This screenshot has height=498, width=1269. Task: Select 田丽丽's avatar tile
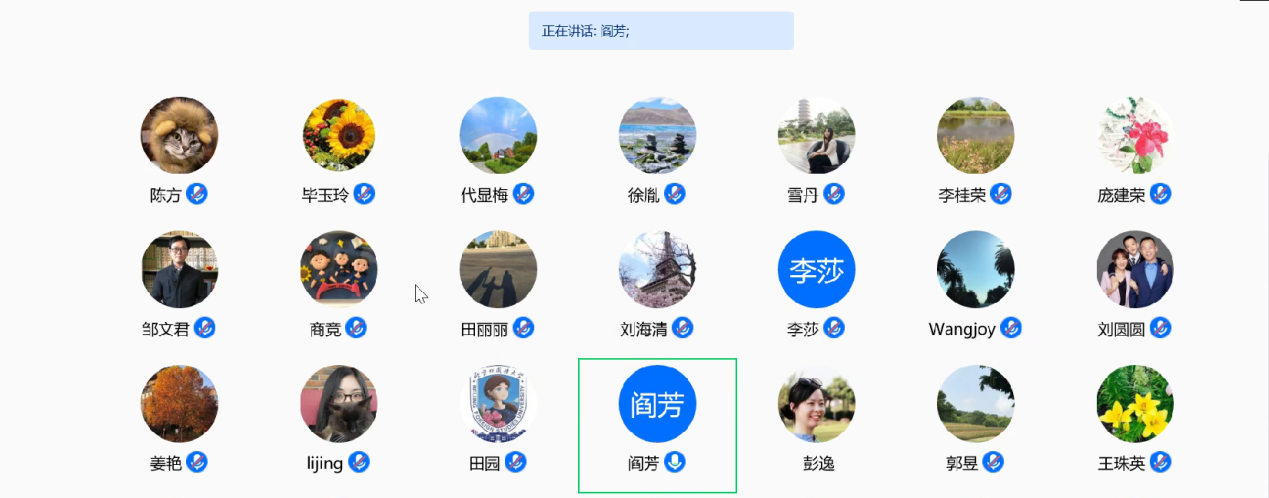(498, 270)
